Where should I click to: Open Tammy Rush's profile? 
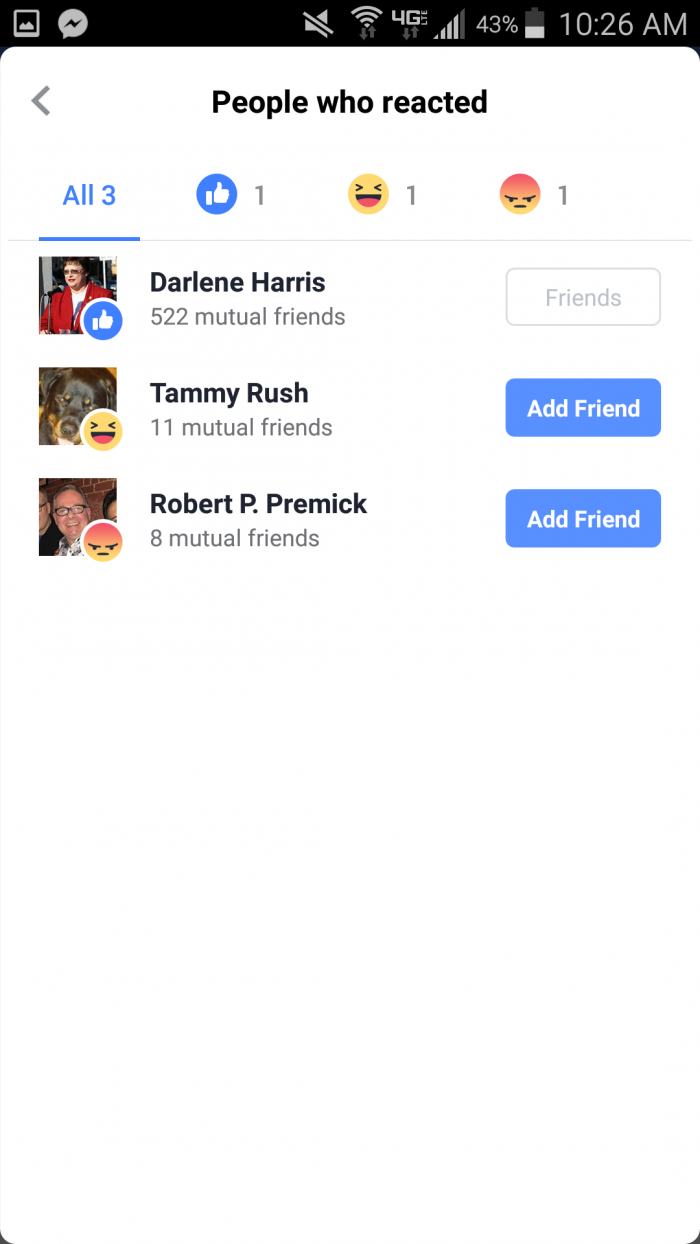tap(229, 394)
